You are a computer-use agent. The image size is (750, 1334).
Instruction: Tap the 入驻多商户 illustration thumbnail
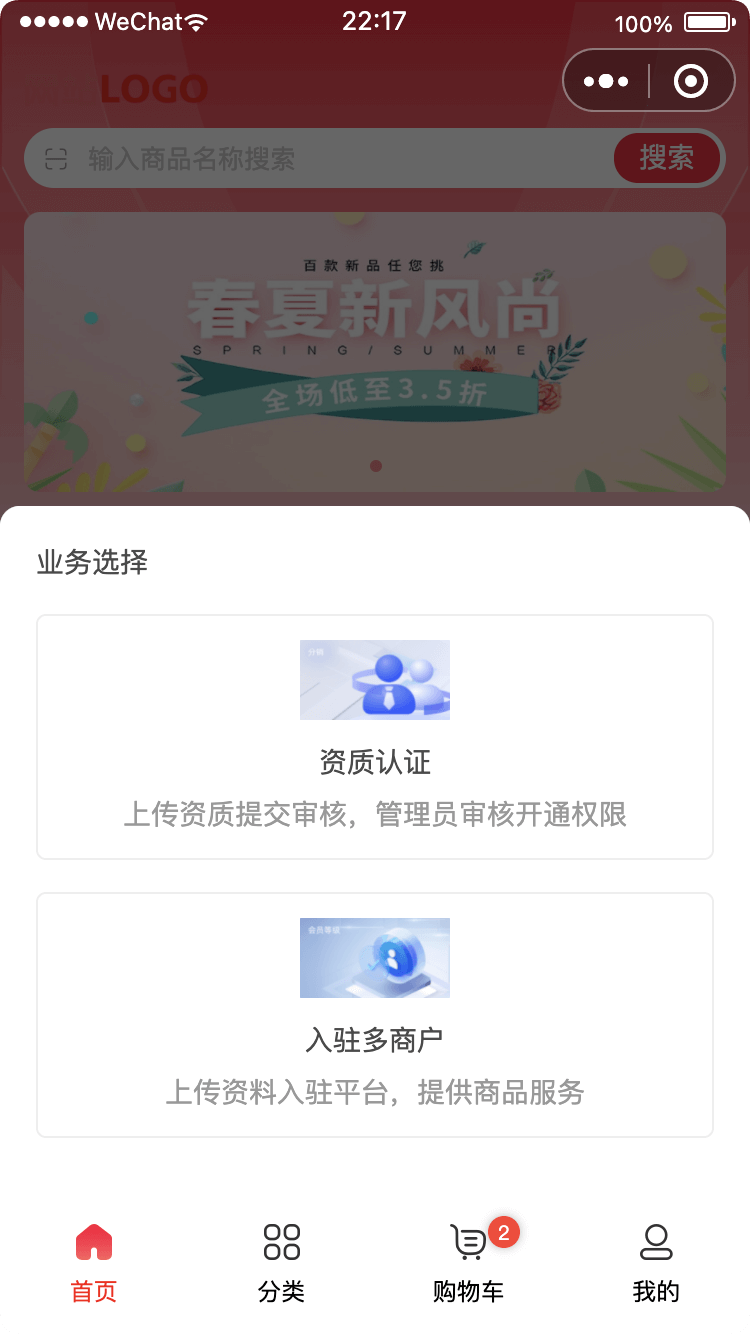pos(375,957)
